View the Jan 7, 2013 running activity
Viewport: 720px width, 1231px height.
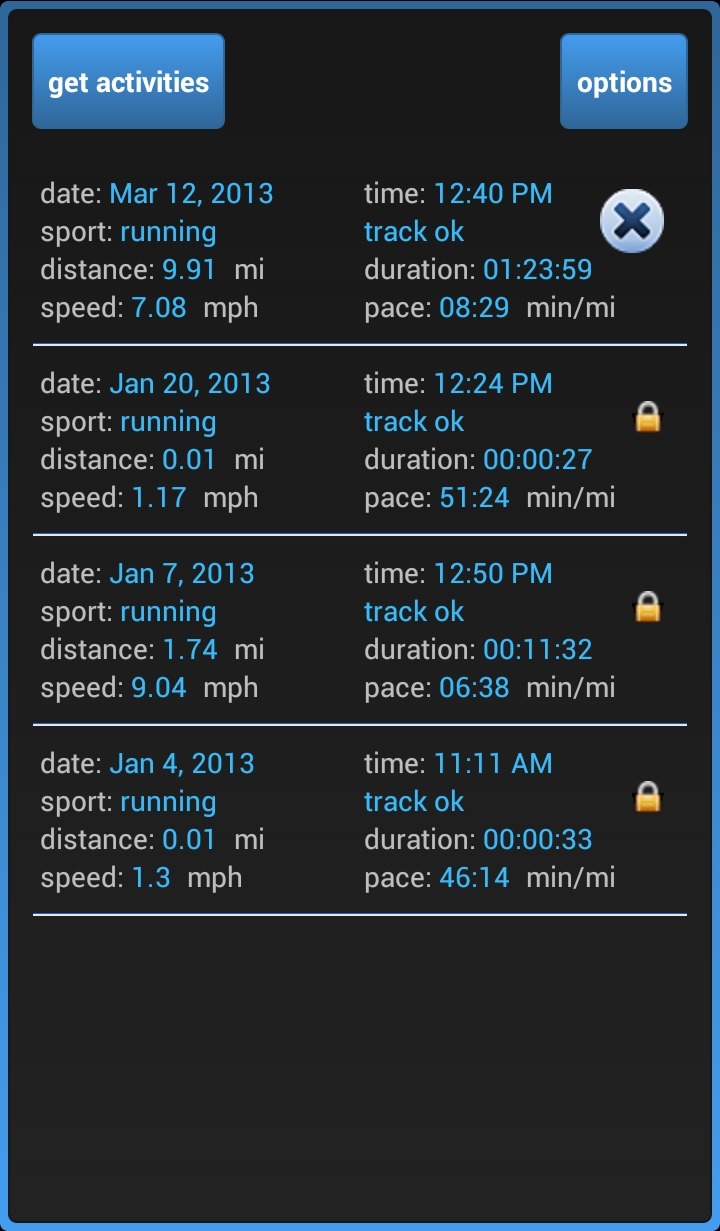click(x=360, y=630)
